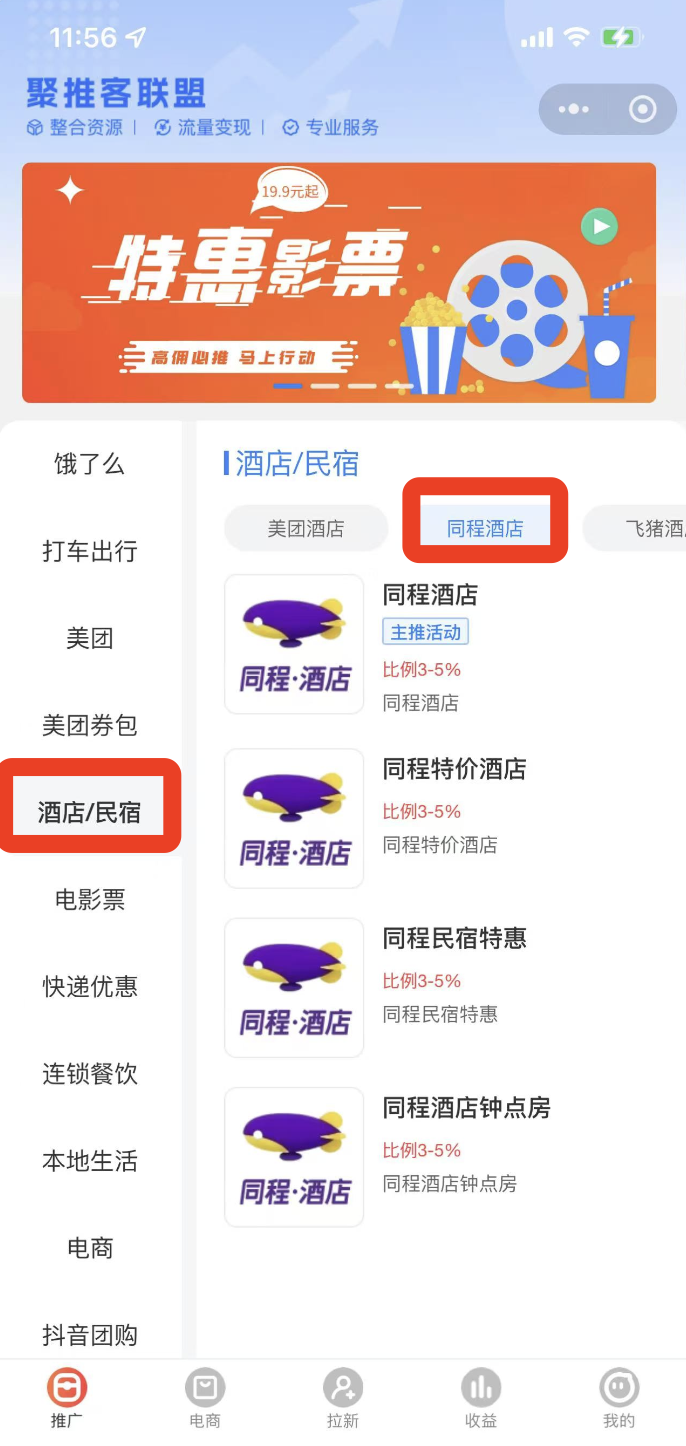Viewport: 686px width, 1446px height.
Task: Go to the 我的 profile tab
Action: click(x=619, y=1398)
